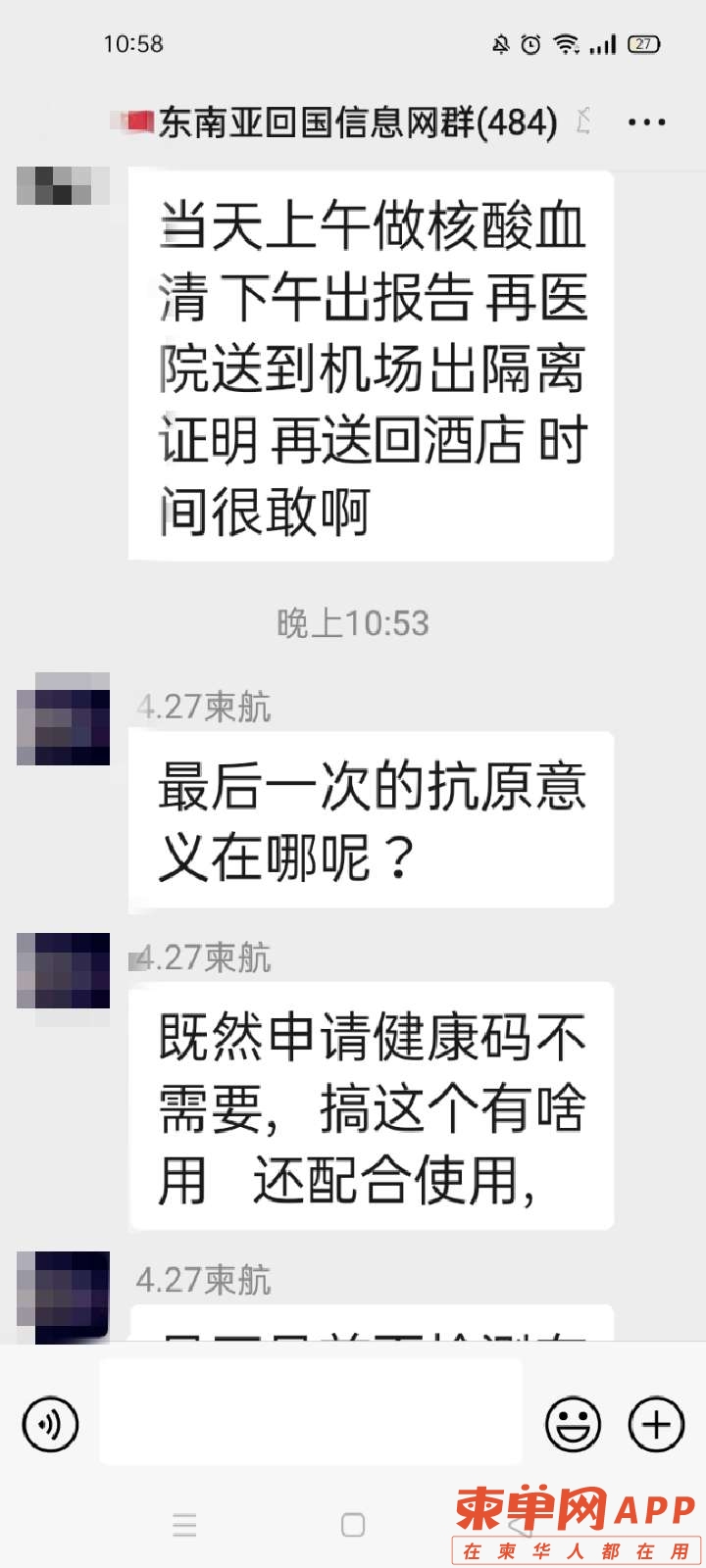Screen dimensions: 706x1568
Task: Open the plus attachments menu
Action: tap(656, 1424)
